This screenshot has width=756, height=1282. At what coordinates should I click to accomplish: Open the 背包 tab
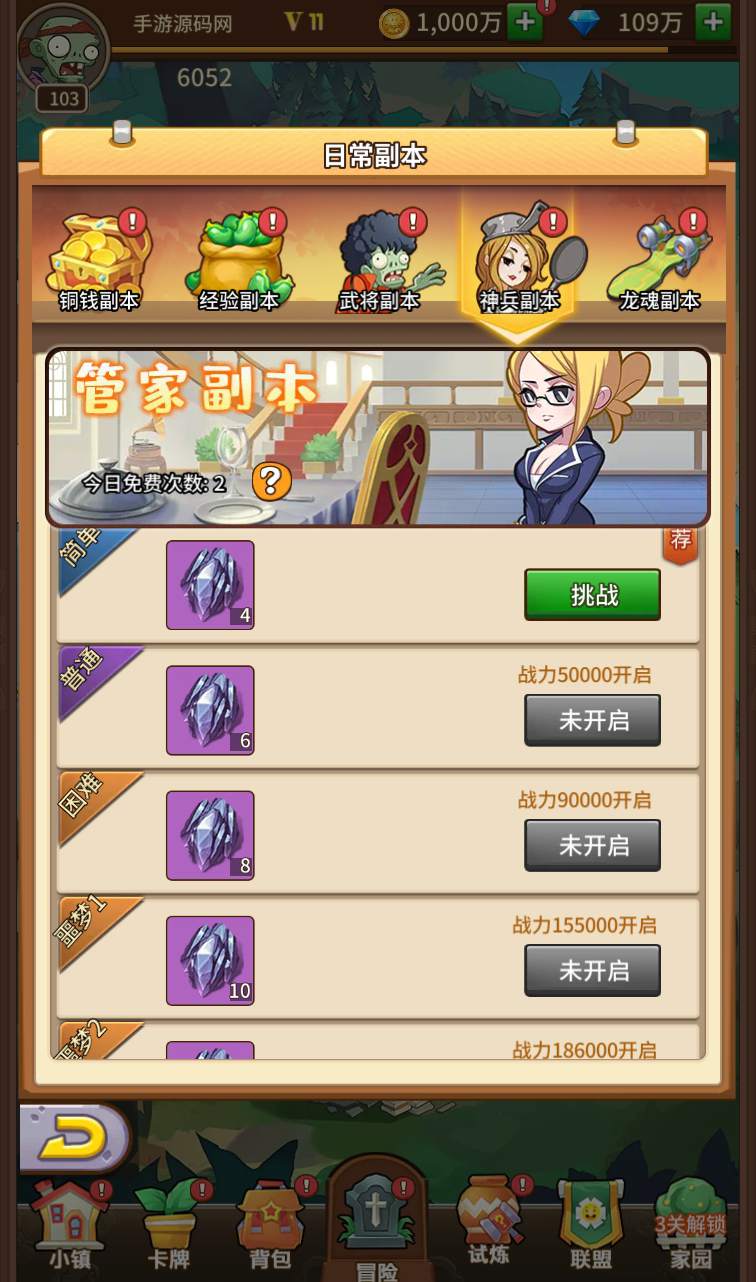(x=269, y=1225)
